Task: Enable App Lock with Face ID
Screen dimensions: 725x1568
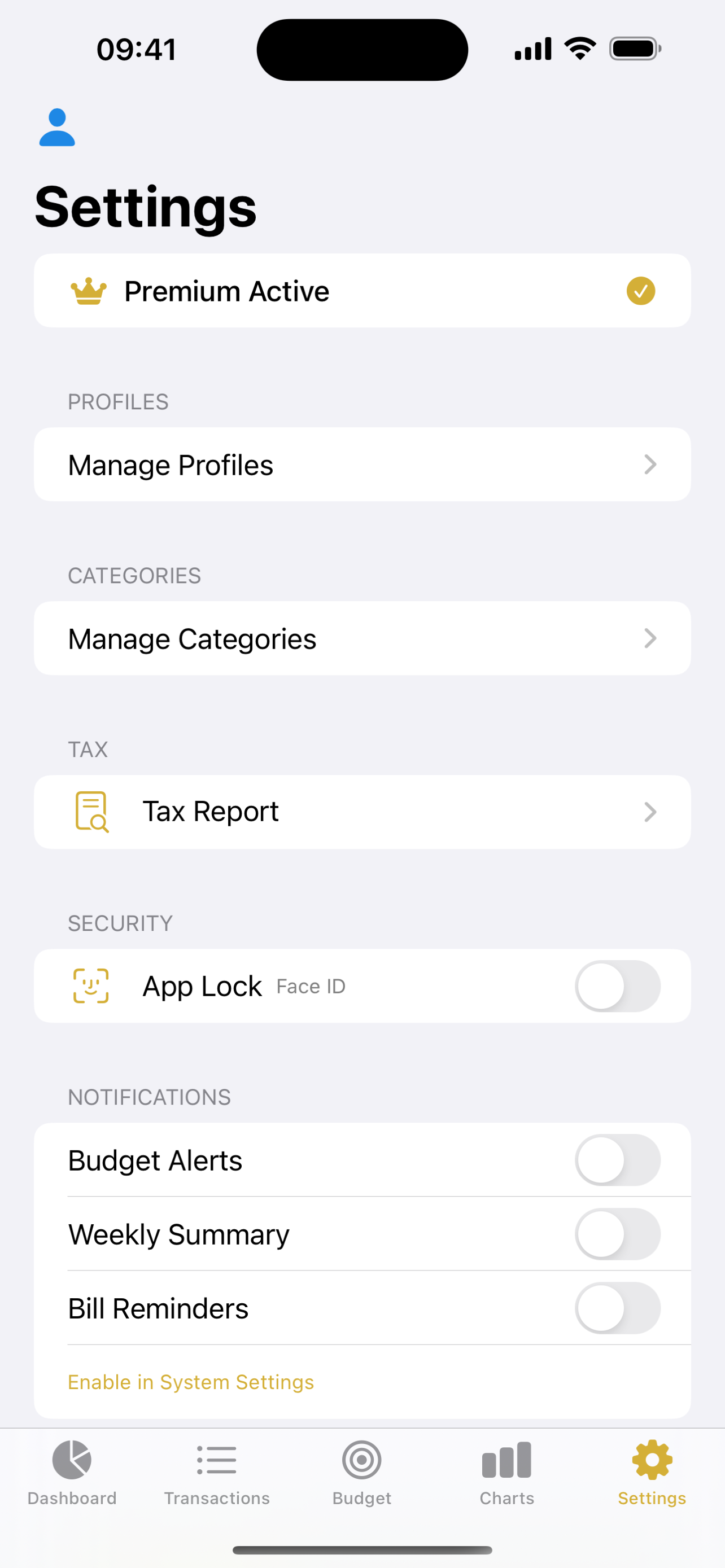Action: (x=618, y=986)
